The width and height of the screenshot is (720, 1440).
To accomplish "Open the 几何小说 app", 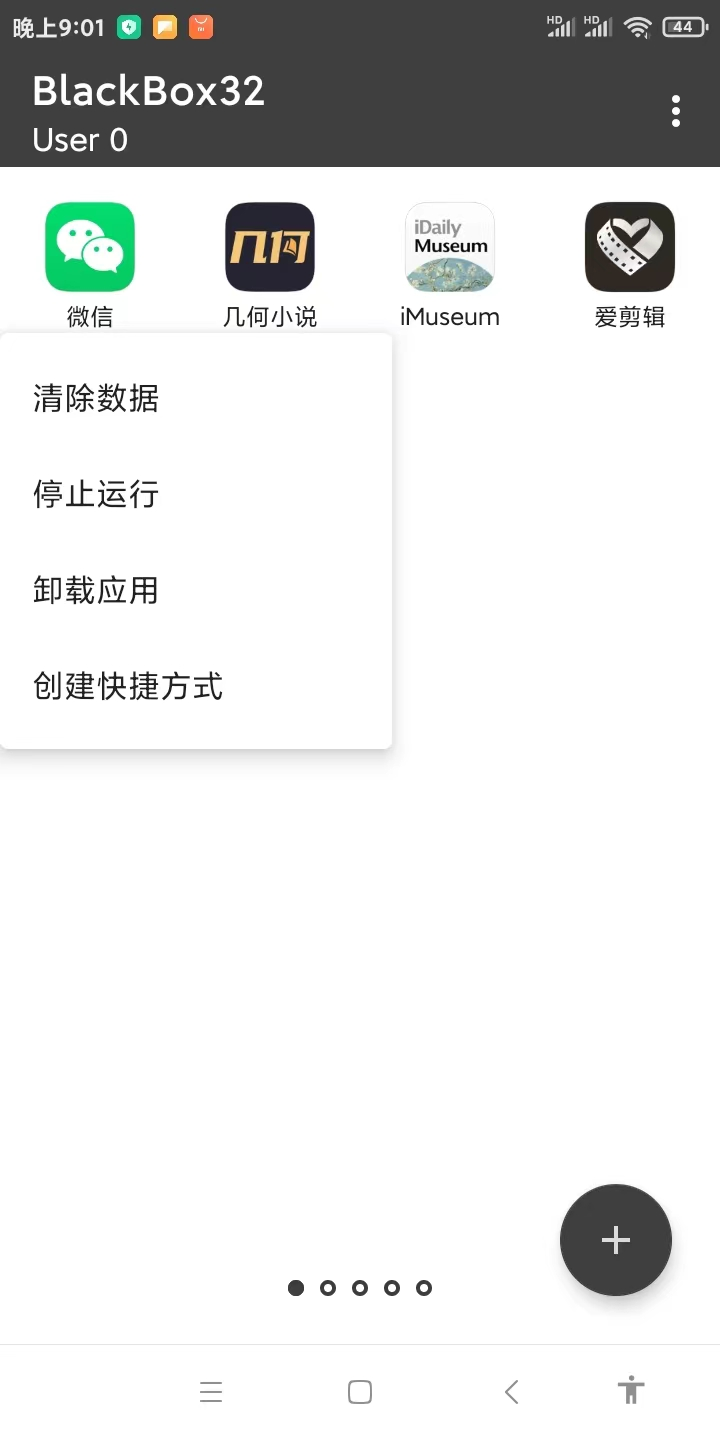I will [x=270, y=247].
